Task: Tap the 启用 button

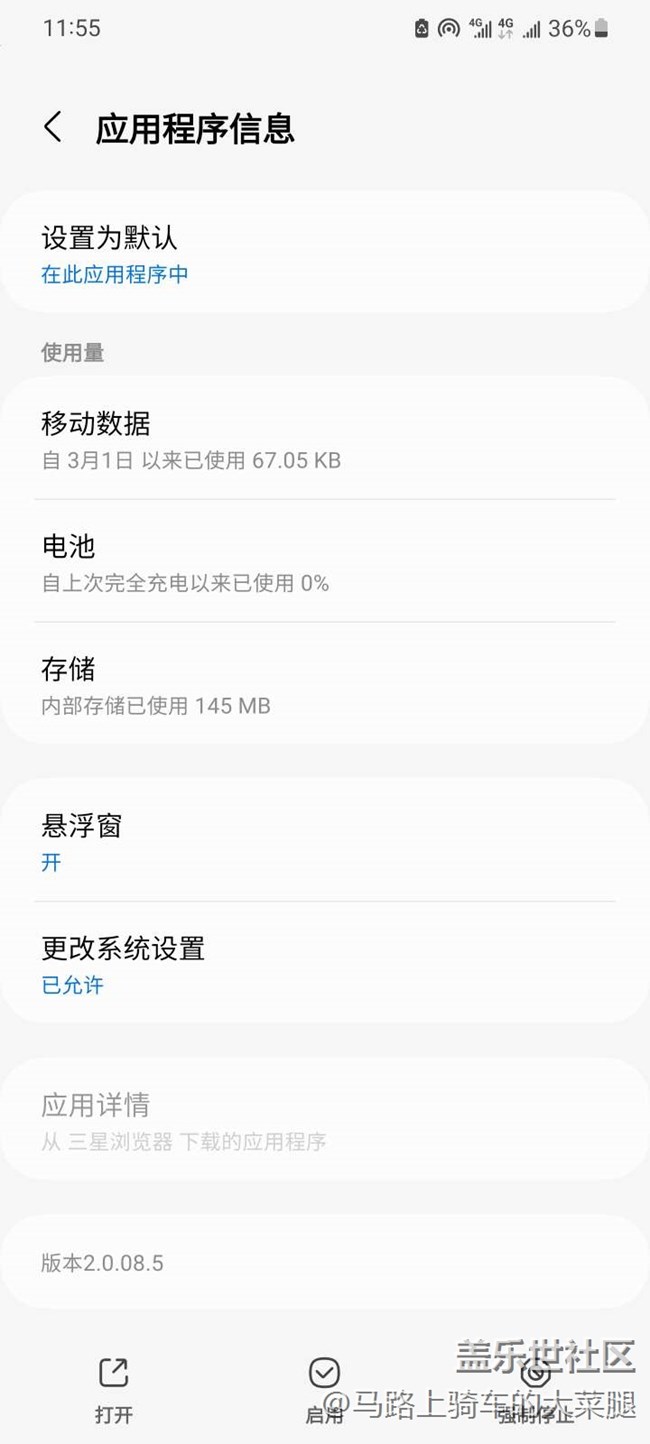Action: coord(324,1388)
